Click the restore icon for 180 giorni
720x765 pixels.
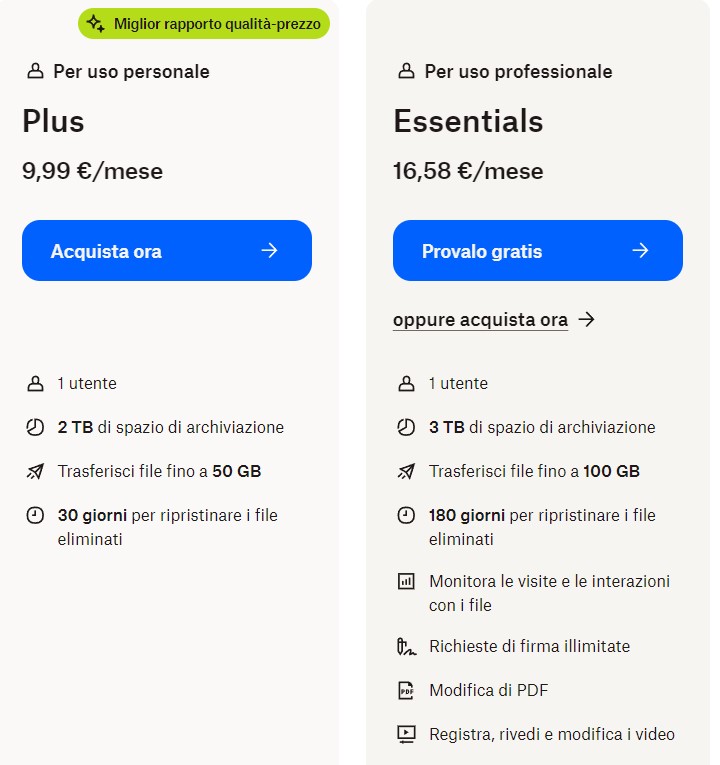(x=405, y=516)
